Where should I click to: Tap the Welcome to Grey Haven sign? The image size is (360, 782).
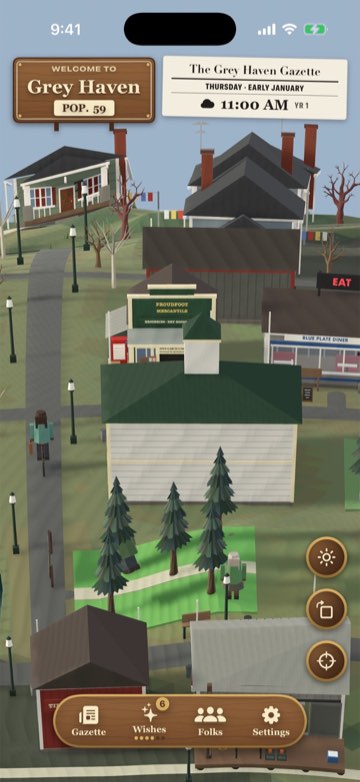[x=84, y=90]
